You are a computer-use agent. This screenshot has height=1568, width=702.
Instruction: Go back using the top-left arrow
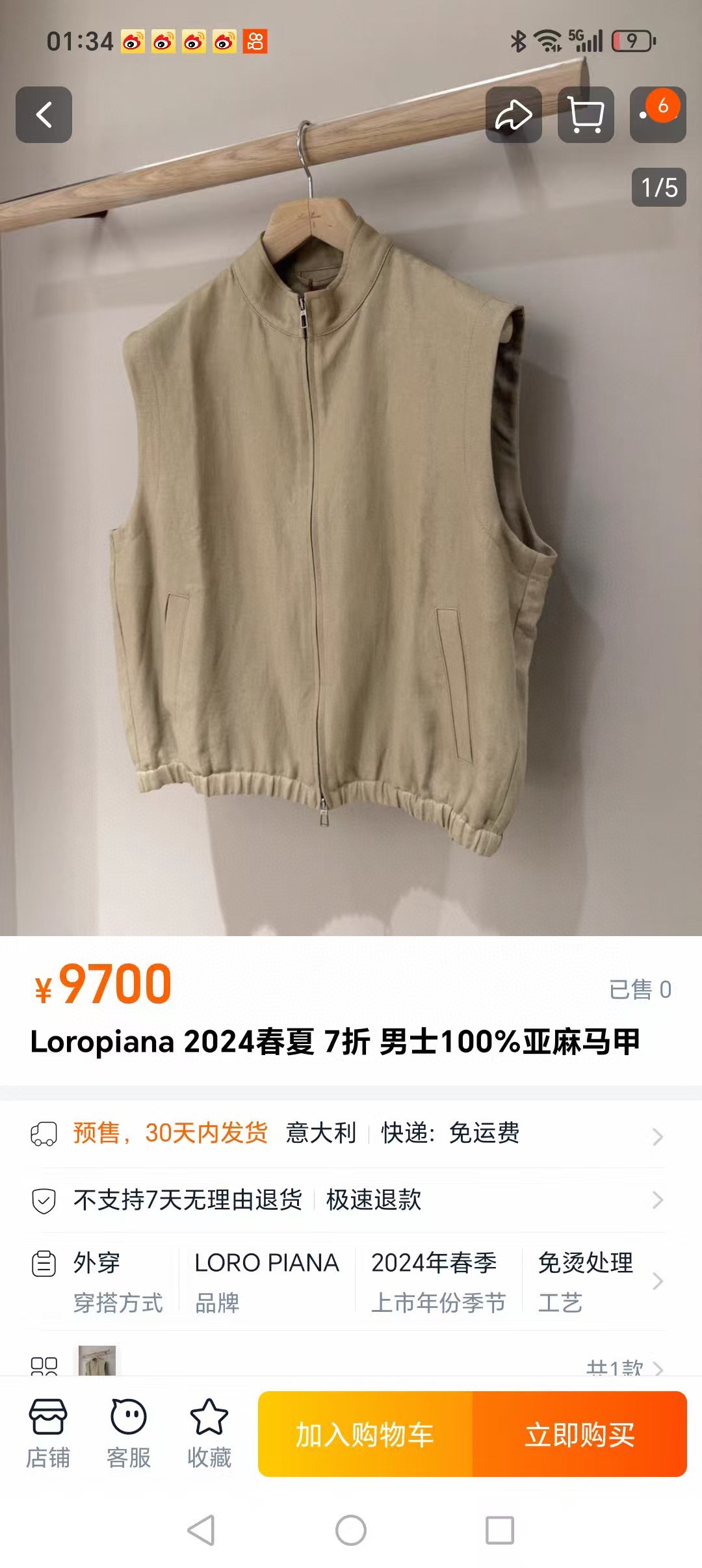click(44, 115)
